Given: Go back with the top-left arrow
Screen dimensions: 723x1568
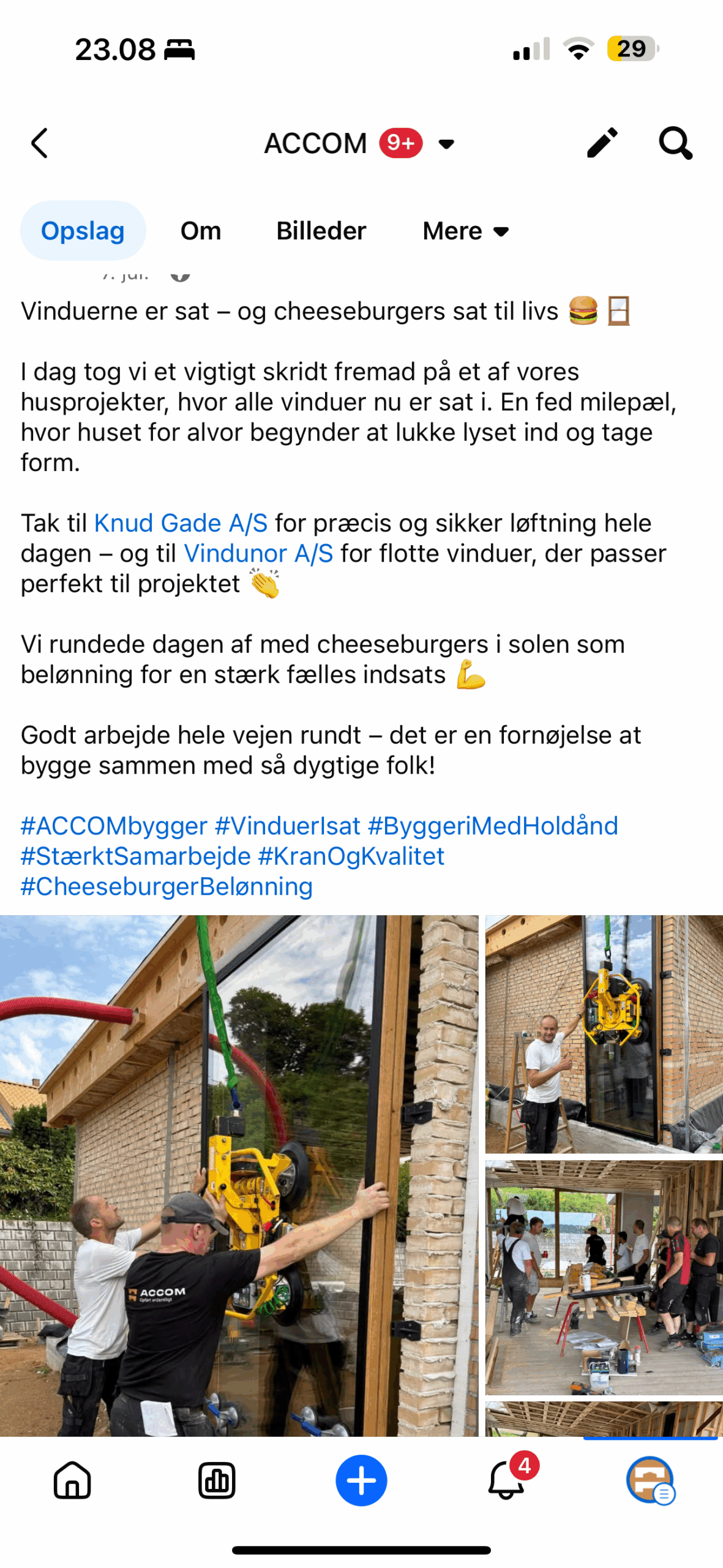Looking at the screenshot, I should (x=40, y=143).
